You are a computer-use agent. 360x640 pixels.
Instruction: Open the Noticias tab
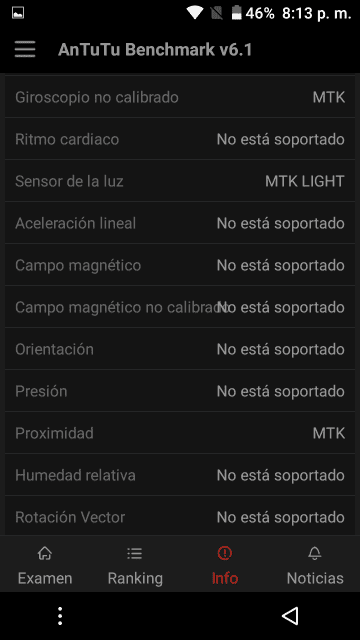315,566
